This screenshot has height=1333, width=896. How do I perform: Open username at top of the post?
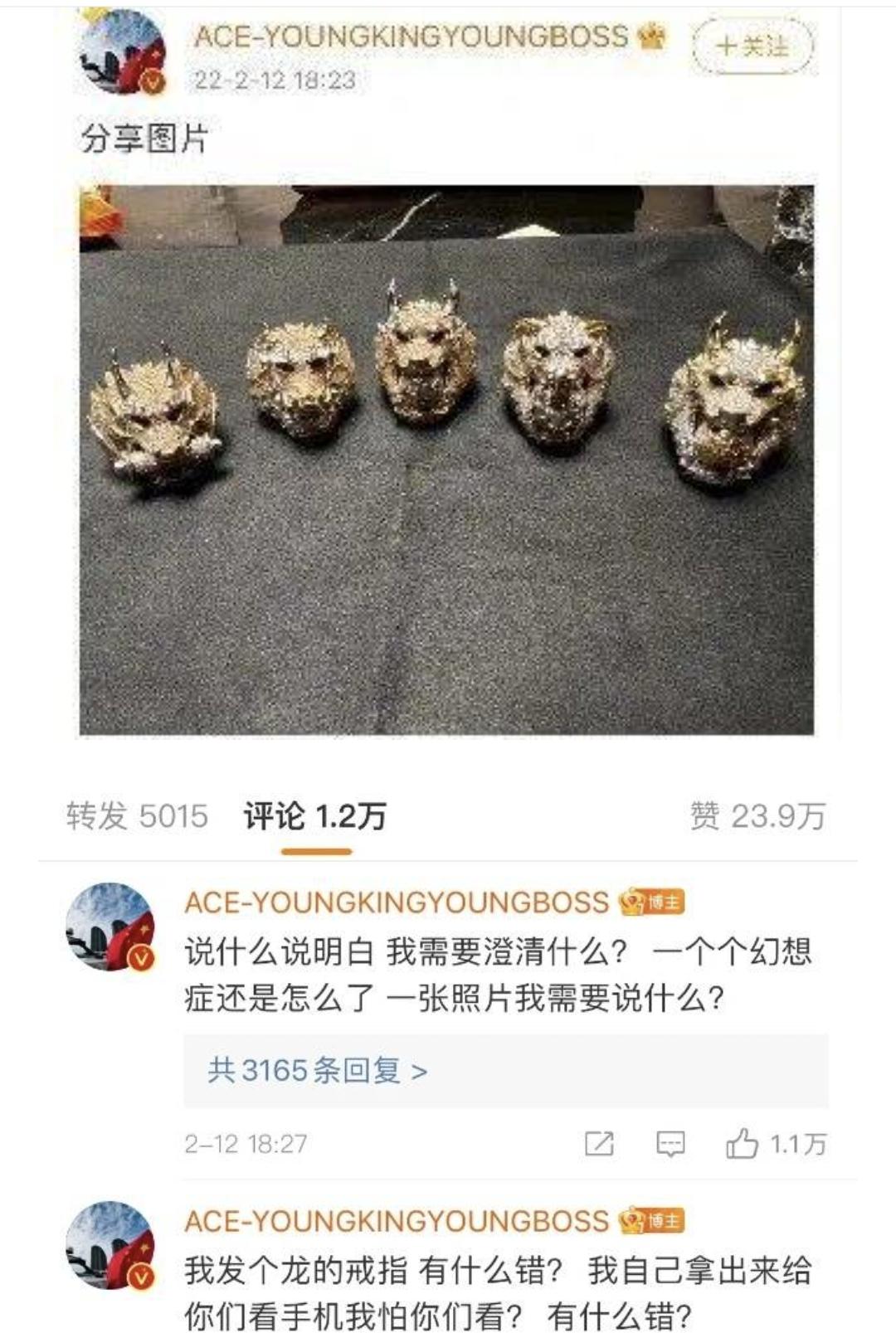(411, 36)
